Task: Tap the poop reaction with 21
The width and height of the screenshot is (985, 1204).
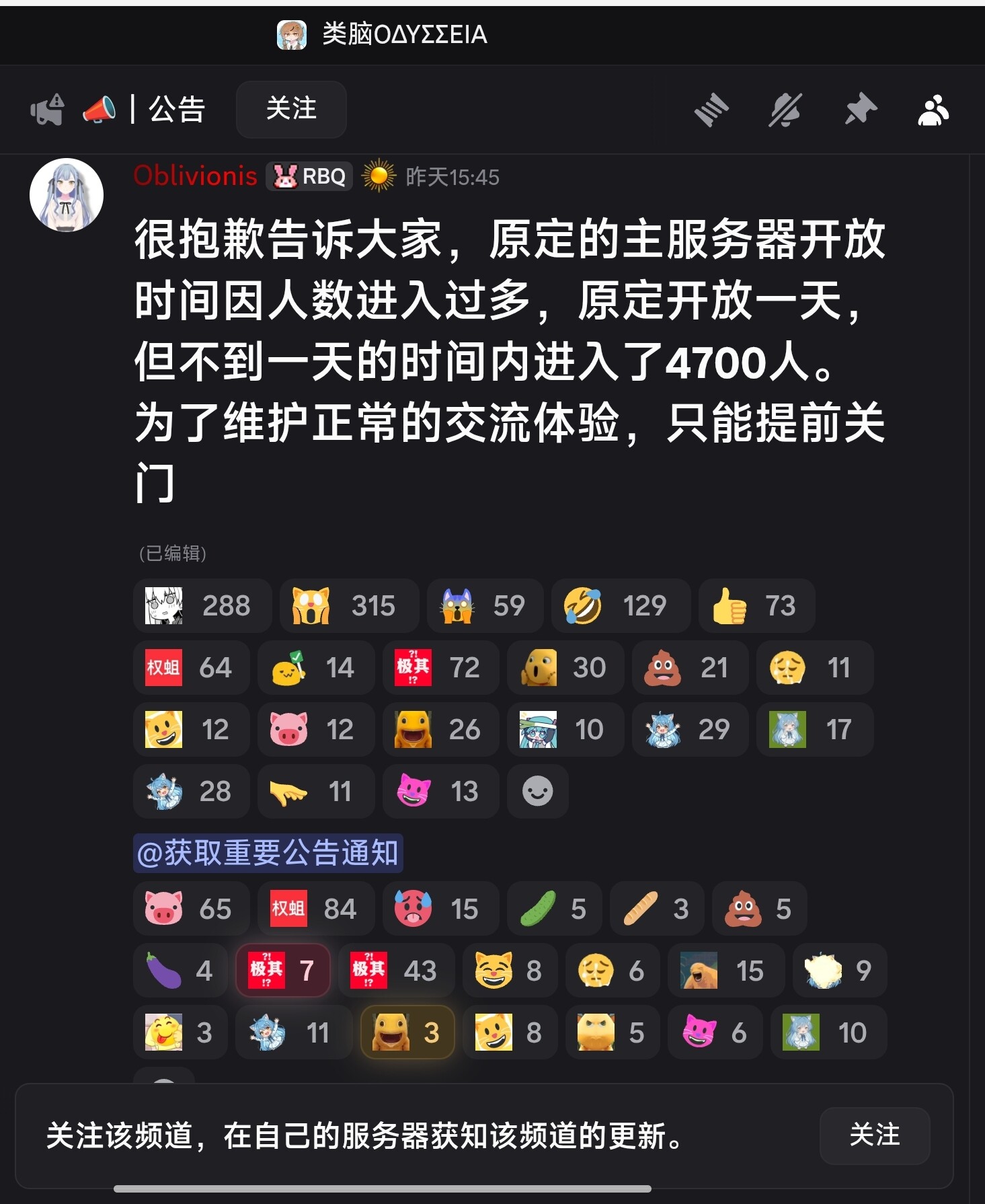Action: (689, 667)
